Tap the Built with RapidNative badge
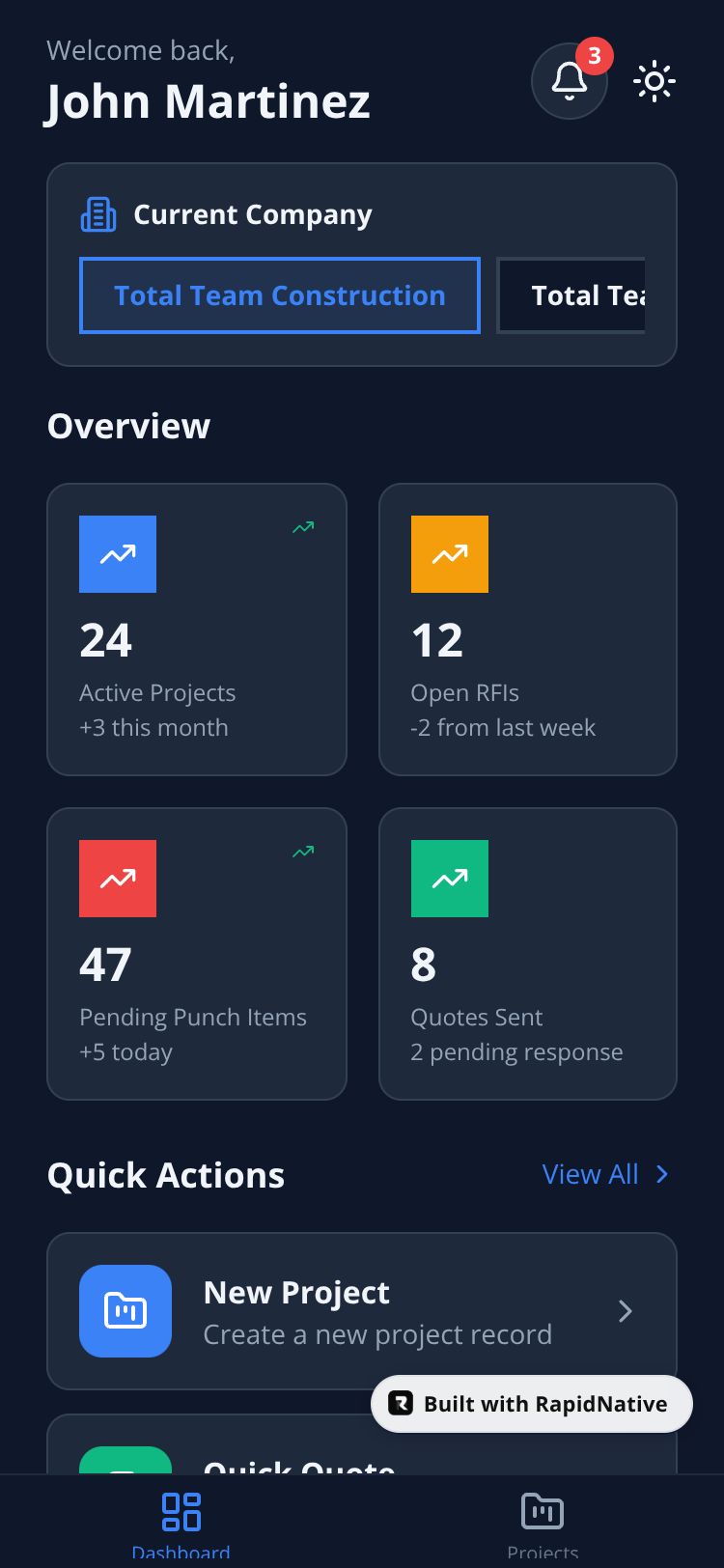The image size is (724, 1568). click(532, 1404)
